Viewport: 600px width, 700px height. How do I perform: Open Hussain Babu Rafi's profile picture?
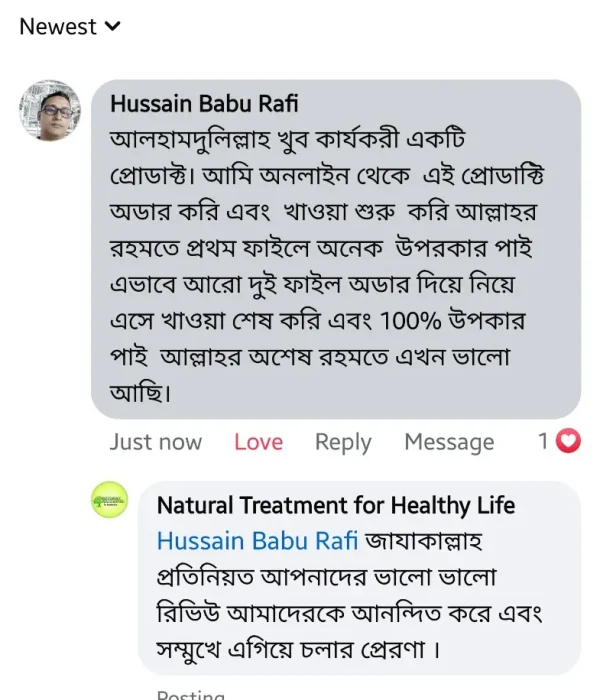[50, 111]
